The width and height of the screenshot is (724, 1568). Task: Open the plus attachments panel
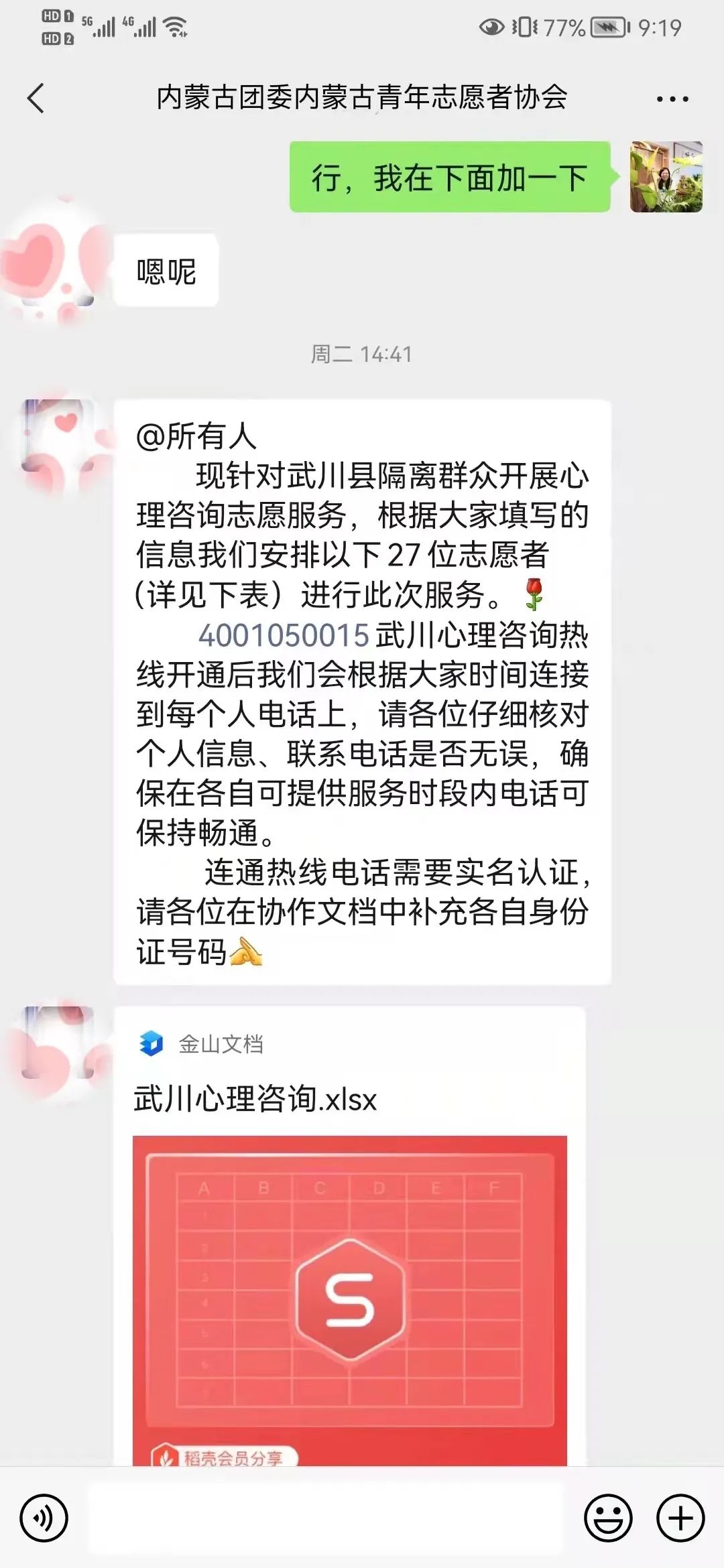[680, 1518]
